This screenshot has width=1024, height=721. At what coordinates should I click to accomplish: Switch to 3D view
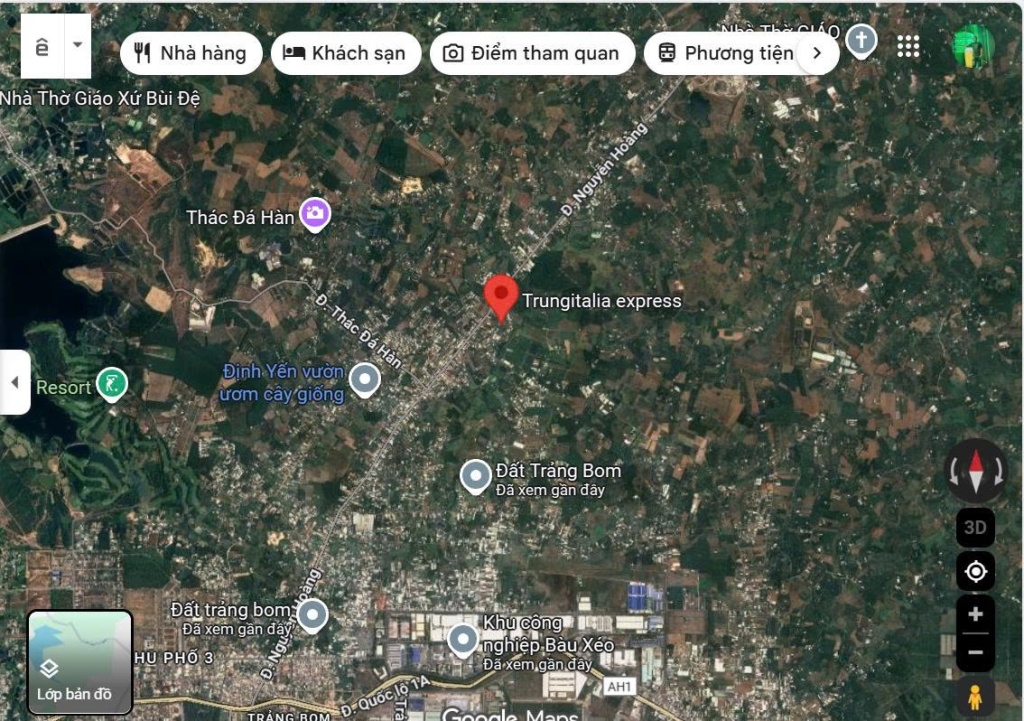click(x=975, y=527)
